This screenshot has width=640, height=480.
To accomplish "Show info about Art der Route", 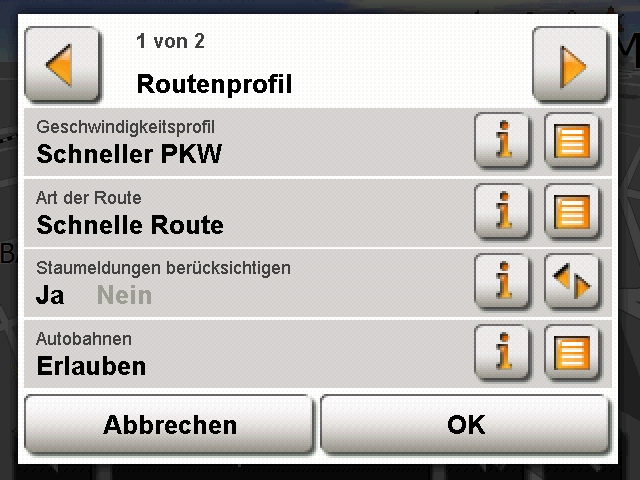I will (503, 212).
